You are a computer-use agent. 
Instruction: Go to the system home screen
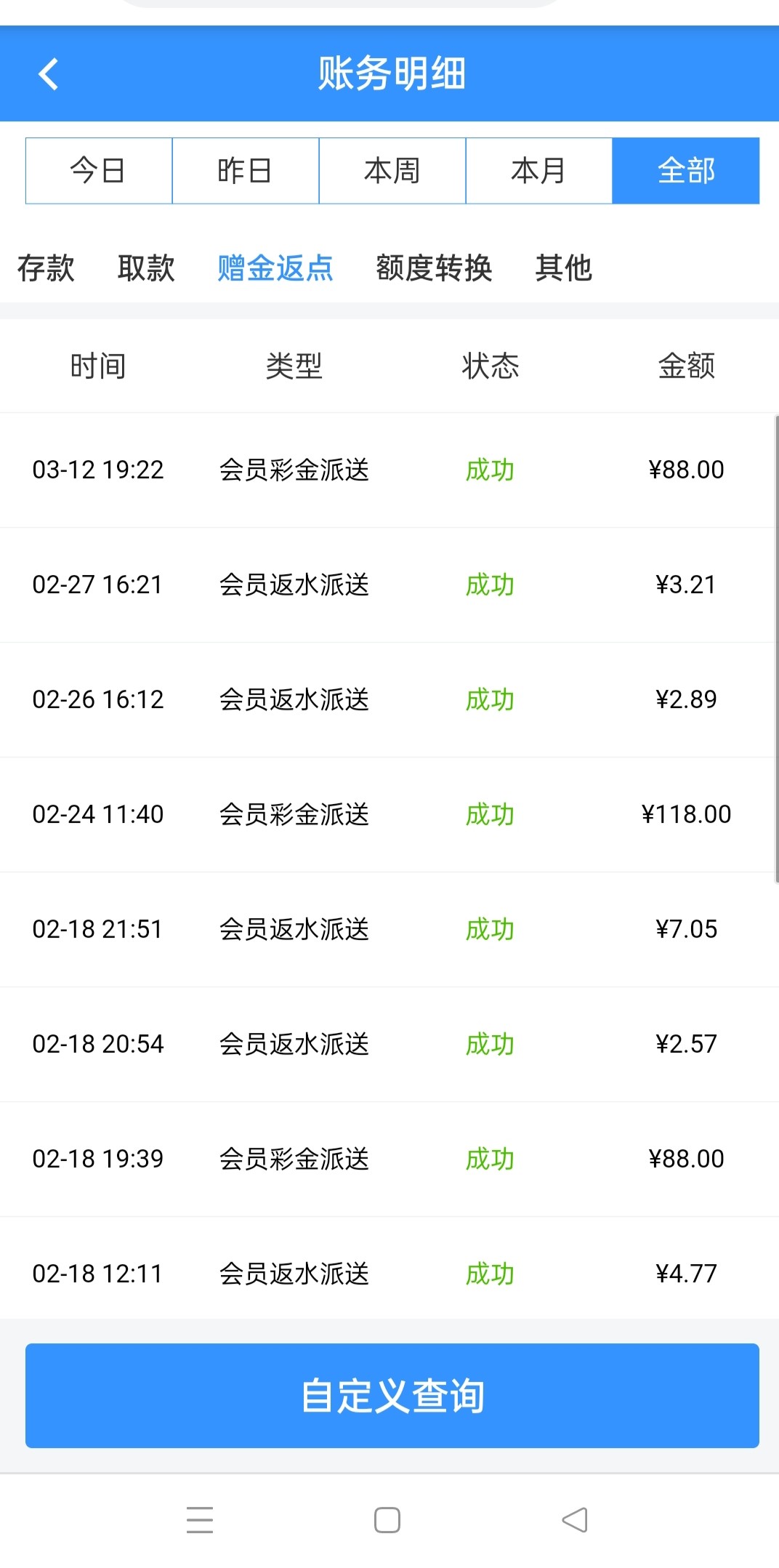point(387,1520)
